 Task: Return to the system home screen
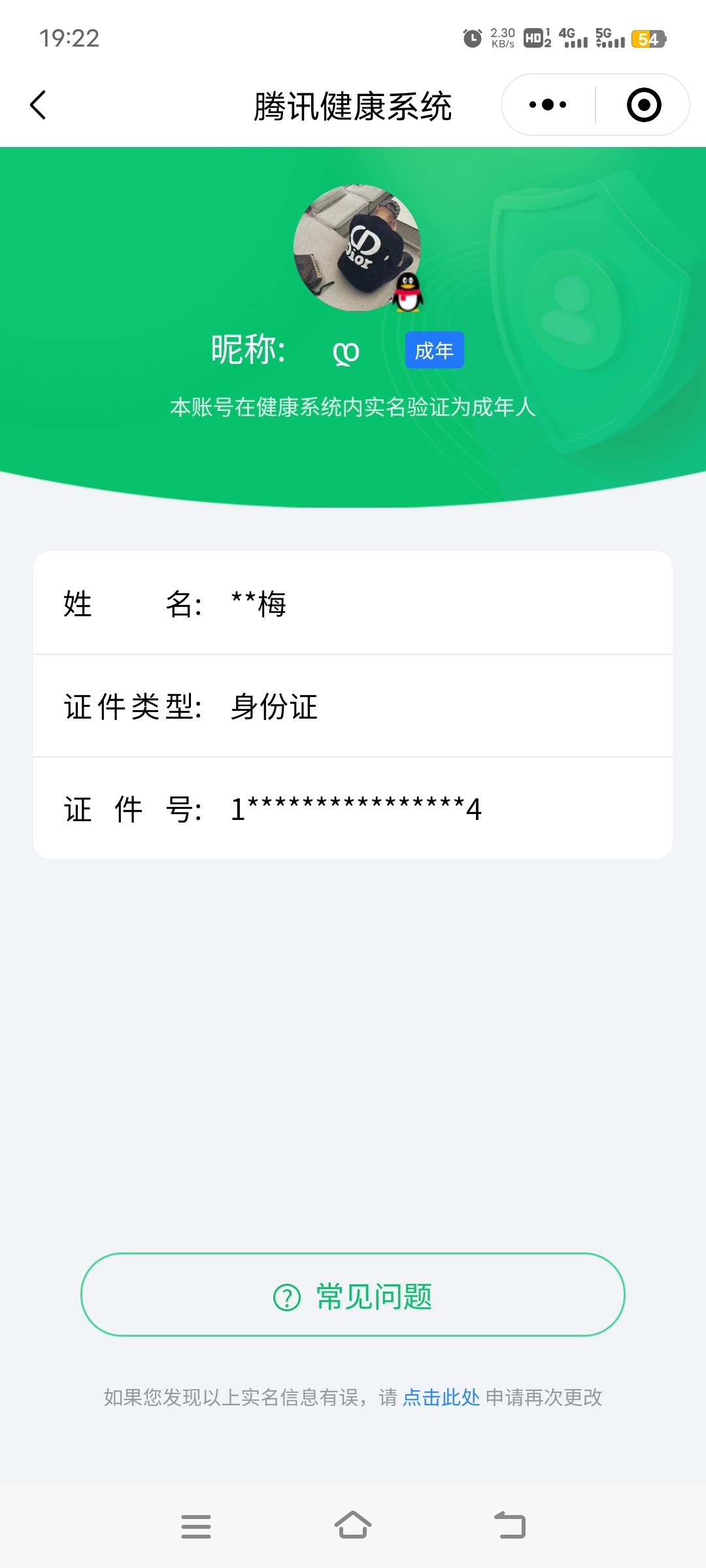[353, 1526]
